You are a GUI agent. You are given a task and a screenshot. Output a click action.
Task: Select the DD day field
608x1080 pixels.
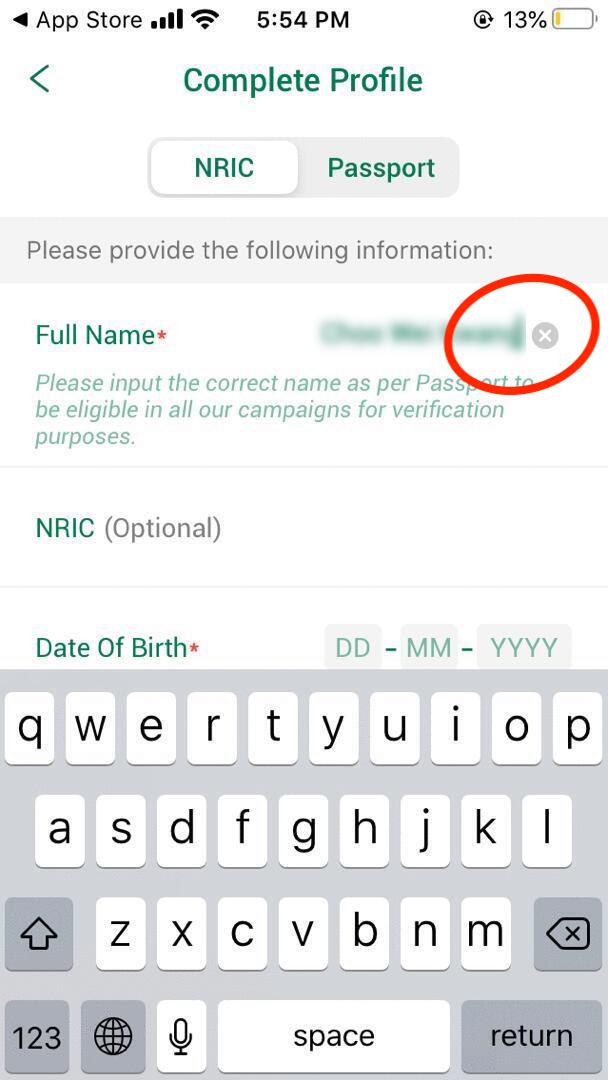pyautogui.click(x=353, y=648)
